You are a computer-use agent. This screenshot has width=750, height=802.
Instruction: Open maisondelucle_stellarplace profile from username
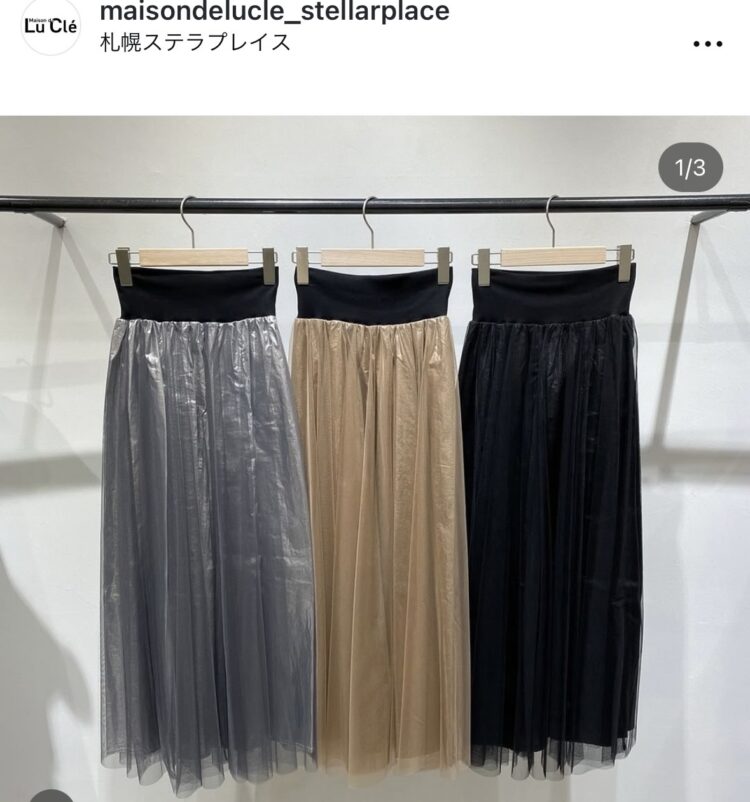click(x=275, y=12)
